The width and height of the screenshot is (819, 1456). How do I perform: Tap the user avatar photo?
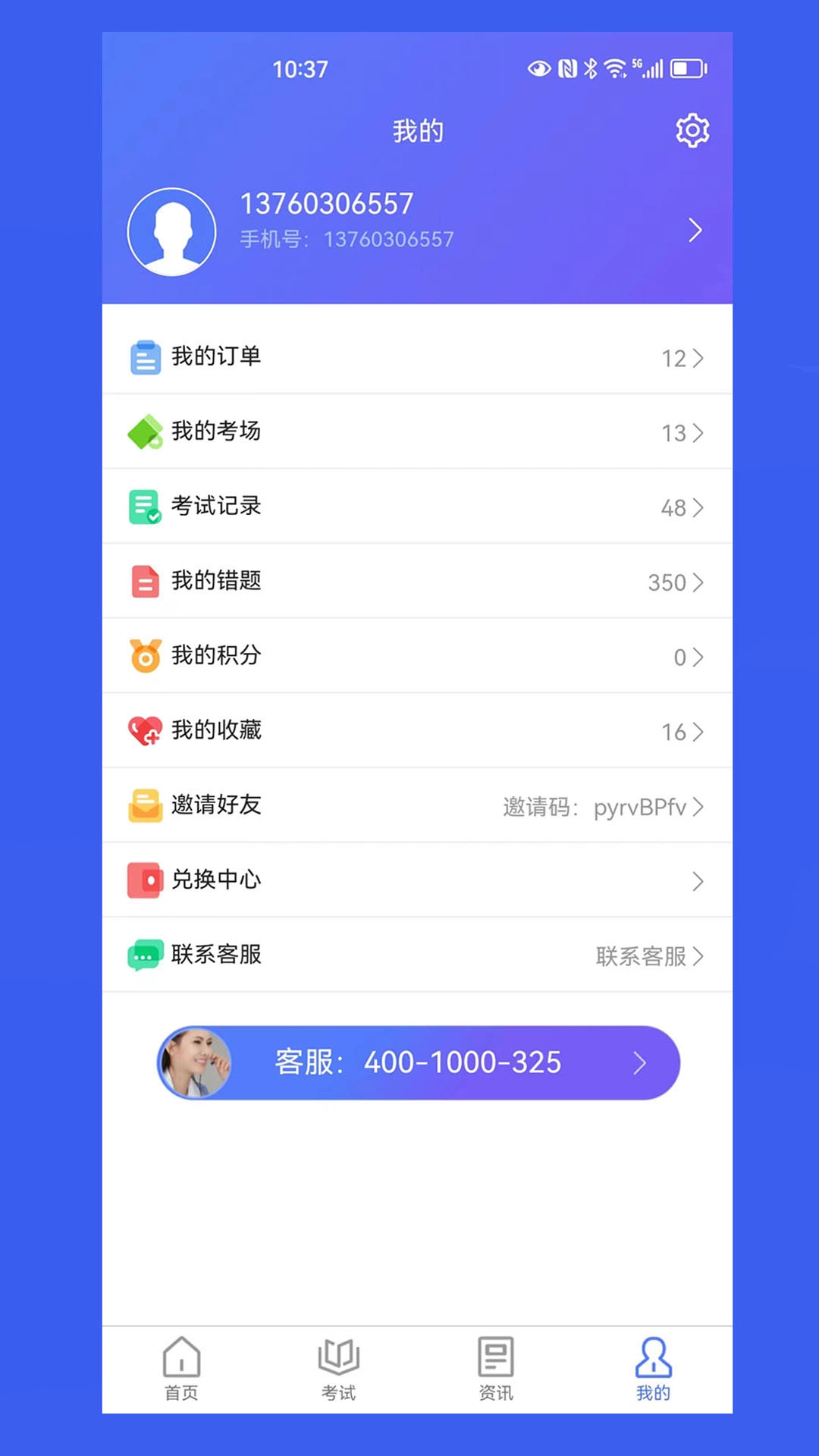click(171, 231)
